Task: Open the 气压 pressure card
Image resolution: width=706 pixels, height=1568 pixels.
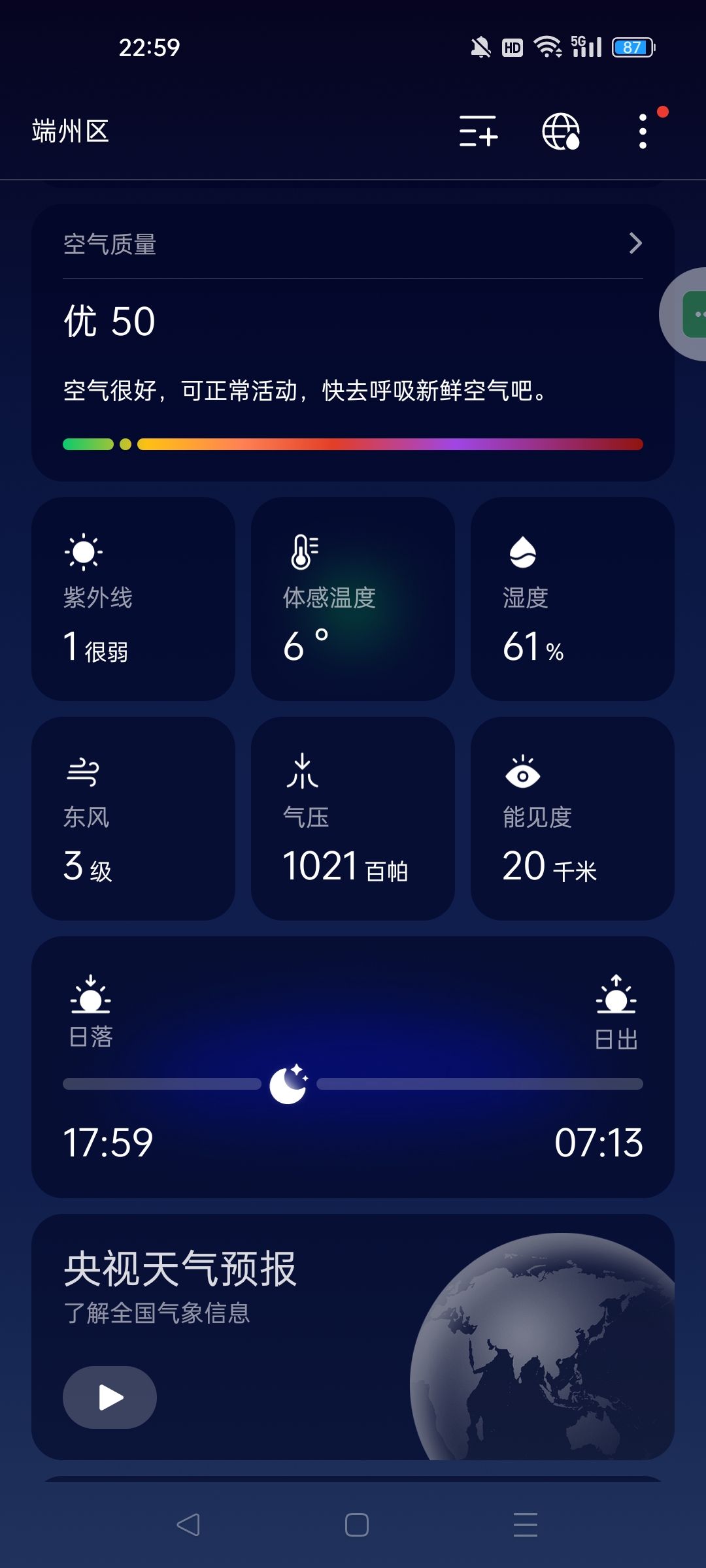Action: click(x=353, y=819)
